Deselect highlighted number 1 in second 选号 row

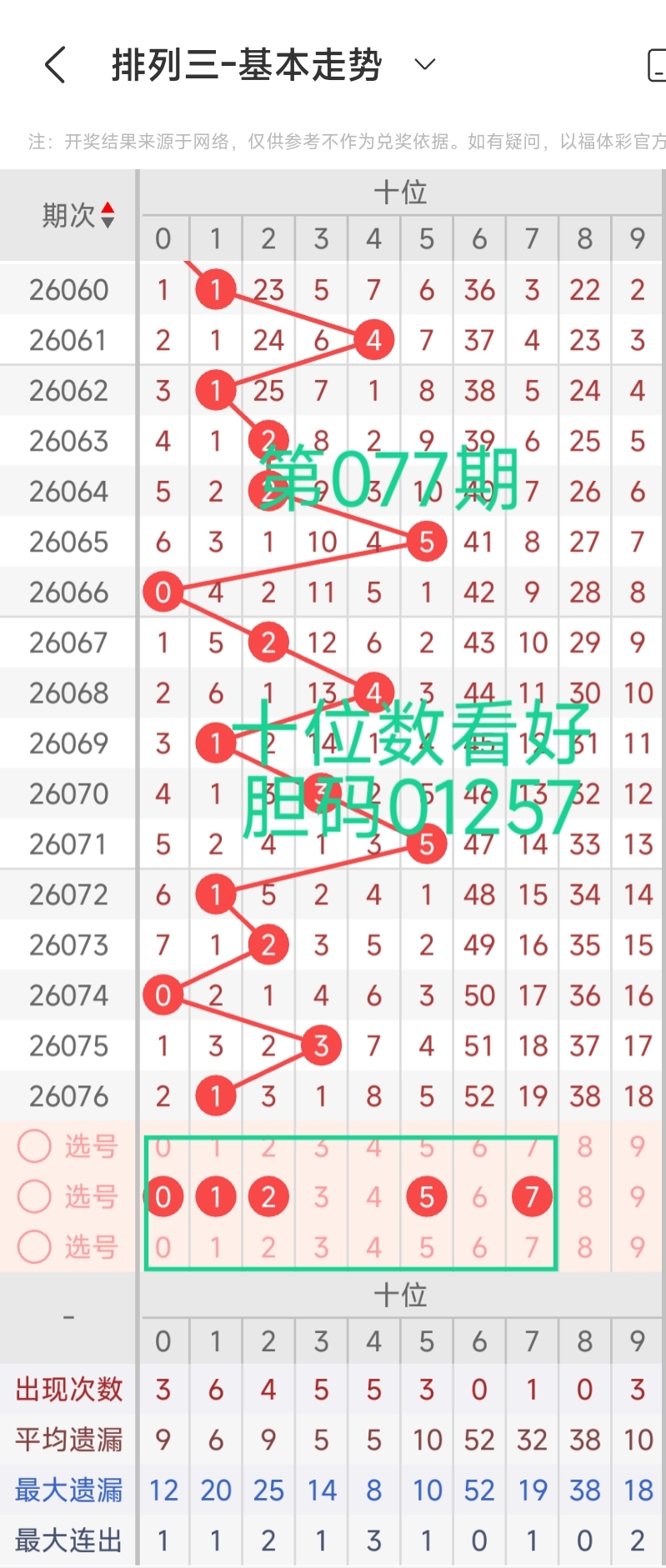click(216, 1196)
